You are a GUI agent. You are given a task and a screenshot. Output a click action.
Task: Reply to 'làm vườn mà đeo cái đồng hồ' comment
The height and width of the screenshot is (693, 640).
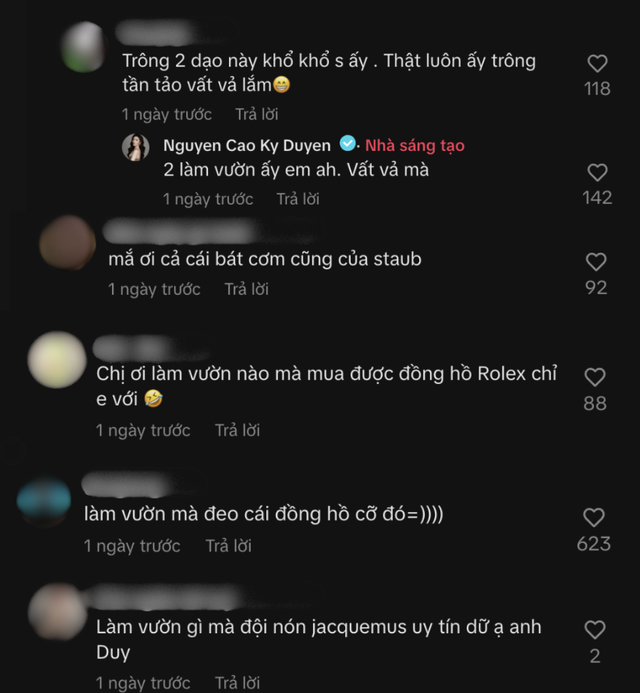pyautogui.click(x=228, y=546)
